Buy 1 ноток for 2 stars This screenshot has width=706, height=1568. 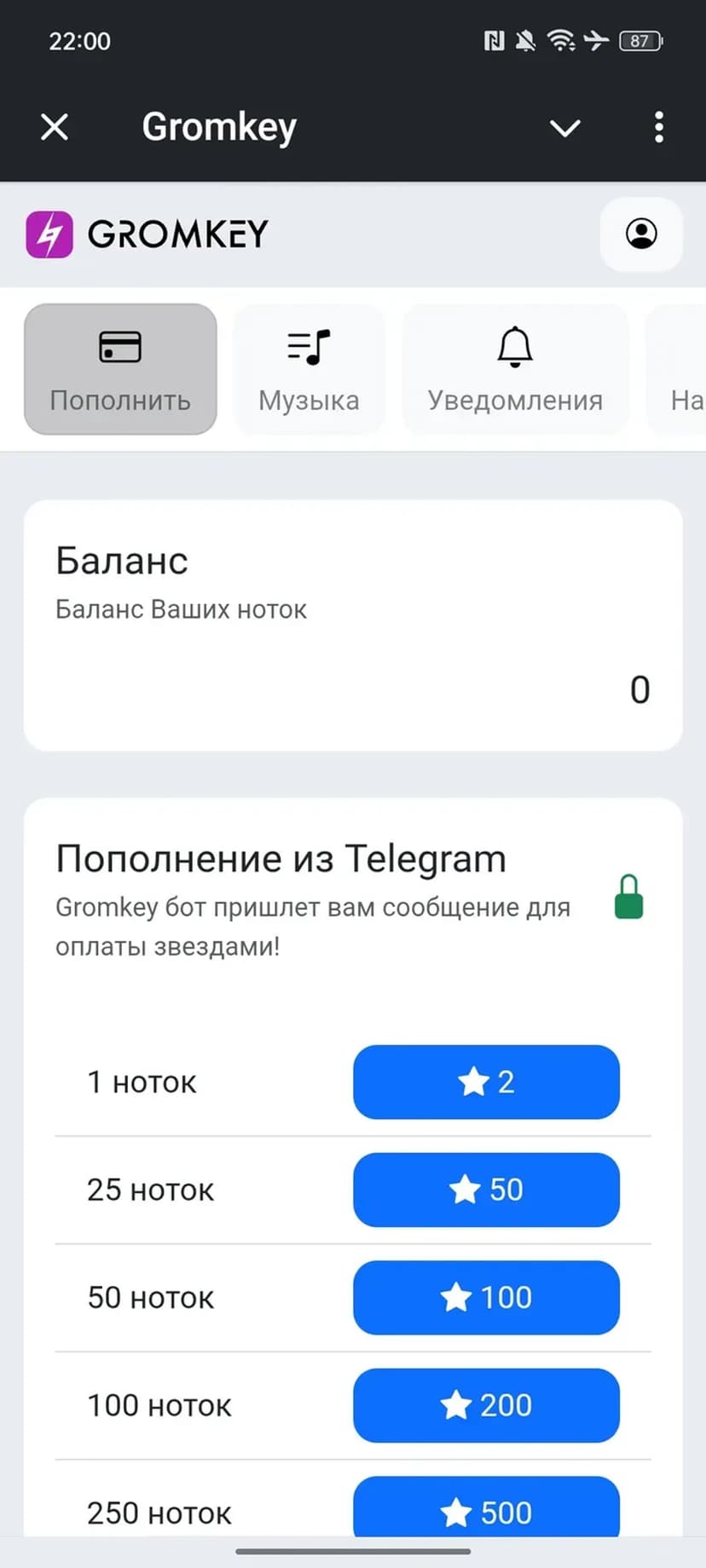(x=486, y=1081)
